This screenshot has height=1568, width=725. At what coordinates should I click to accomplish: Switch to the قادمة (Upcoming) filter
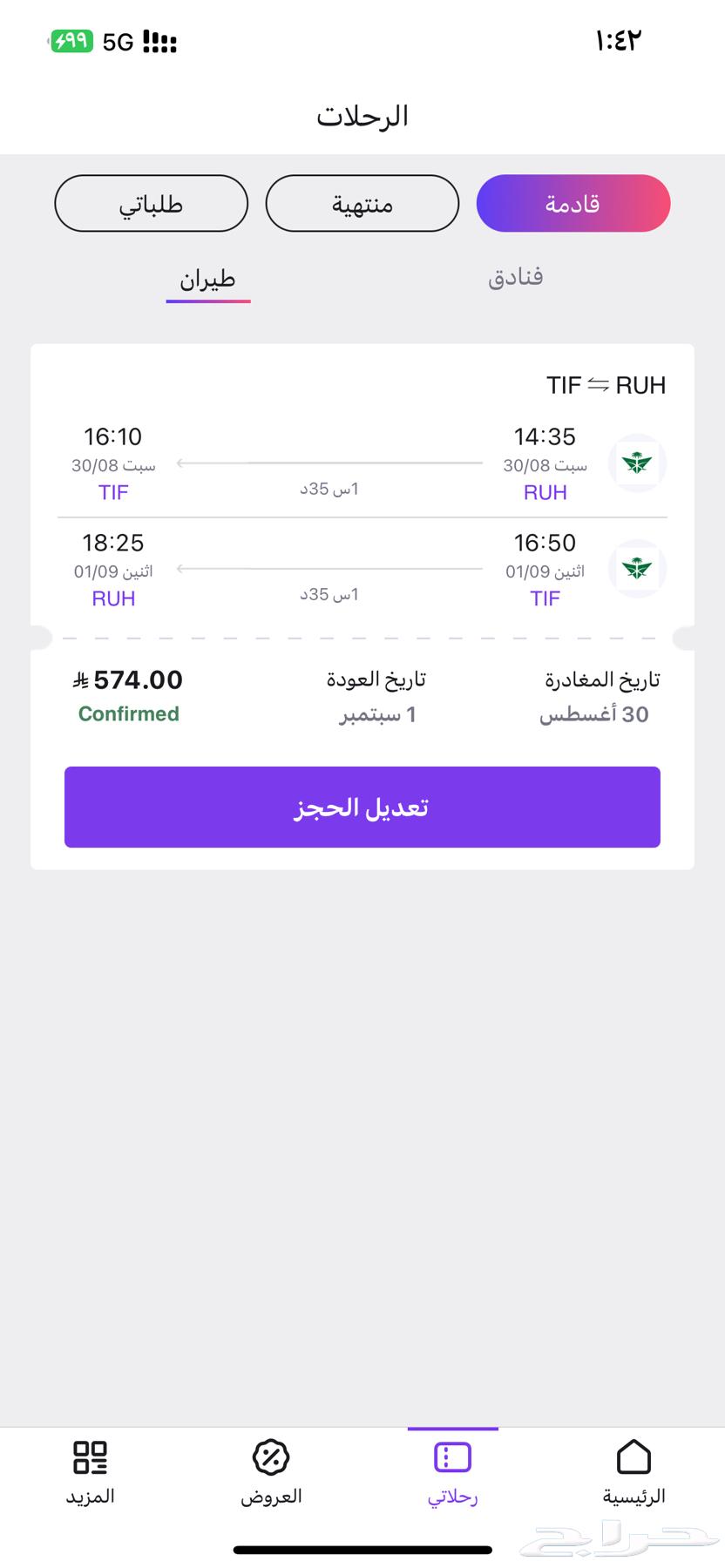coord(573,203)
